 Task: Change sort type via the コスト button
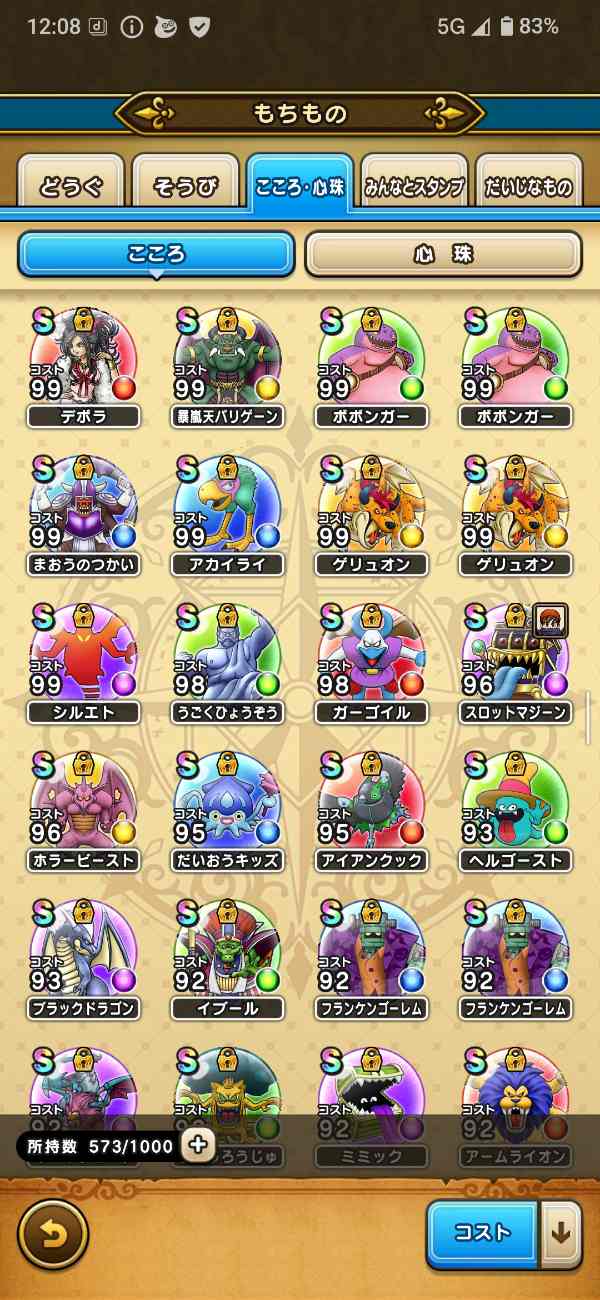click(x=483, y=1233)
